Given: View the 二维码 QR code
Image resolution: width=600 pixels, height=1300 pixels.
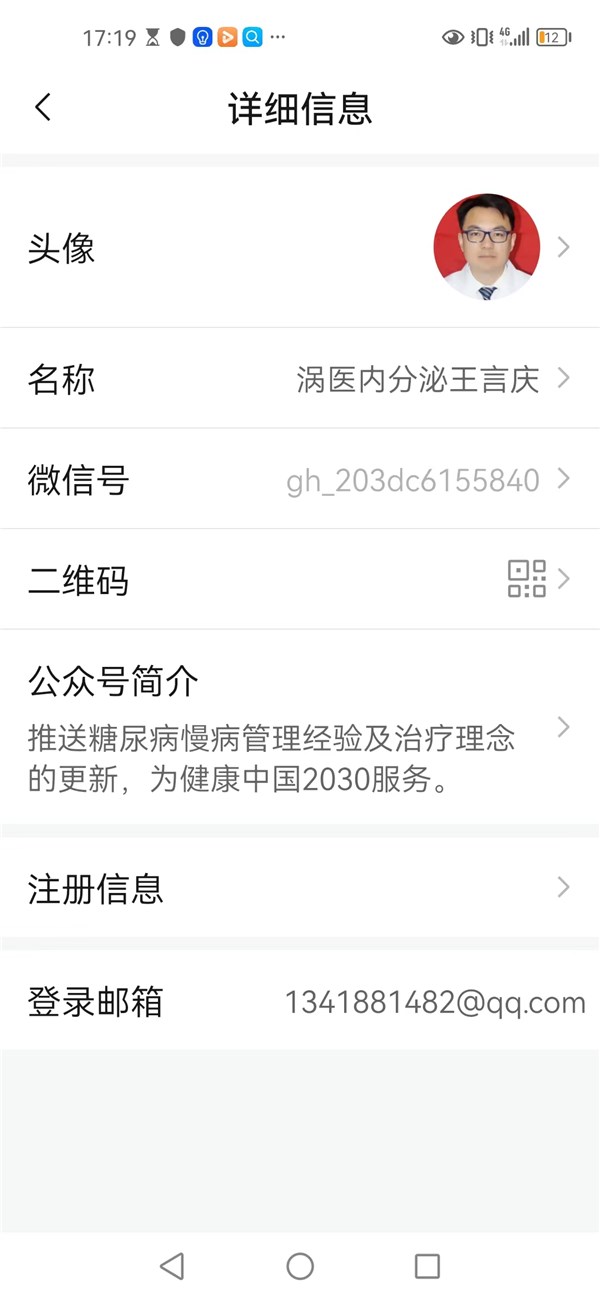Looking at the screenshot, I should click(300, 580).
